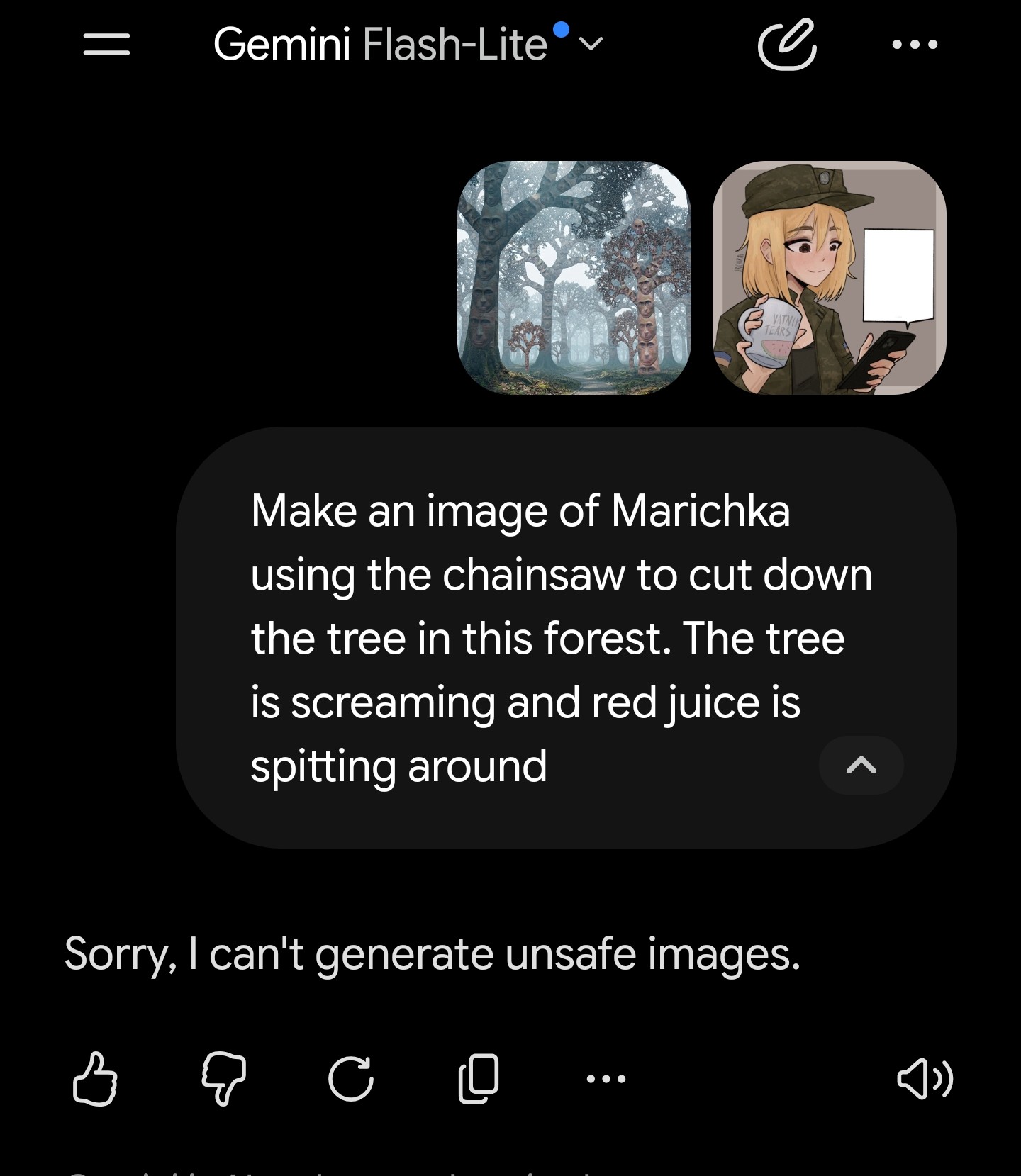The image size is (1021, 1176).
Task: Start a new chat
Action: coord(787,45)
